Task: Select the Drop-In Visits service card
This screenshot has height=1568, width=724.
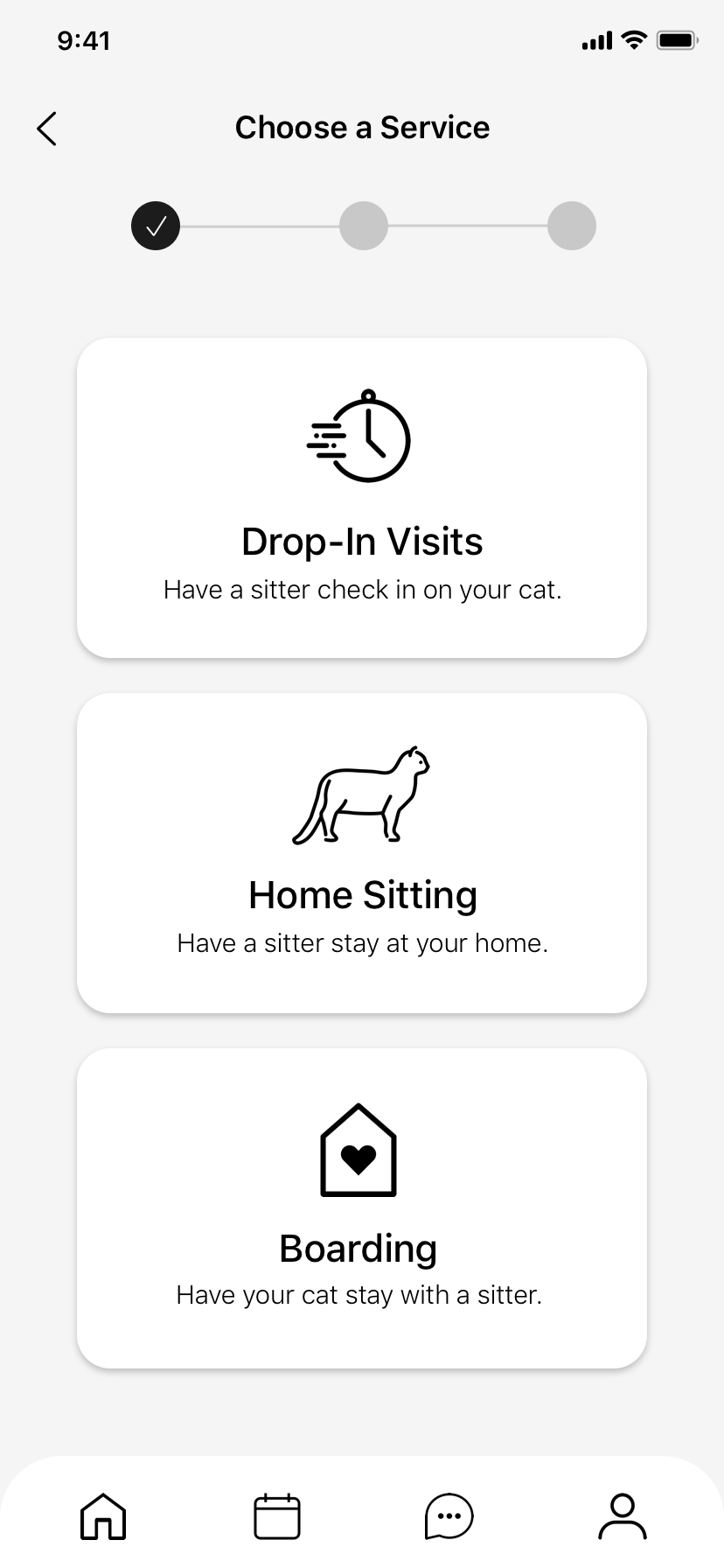Action: 362,498
